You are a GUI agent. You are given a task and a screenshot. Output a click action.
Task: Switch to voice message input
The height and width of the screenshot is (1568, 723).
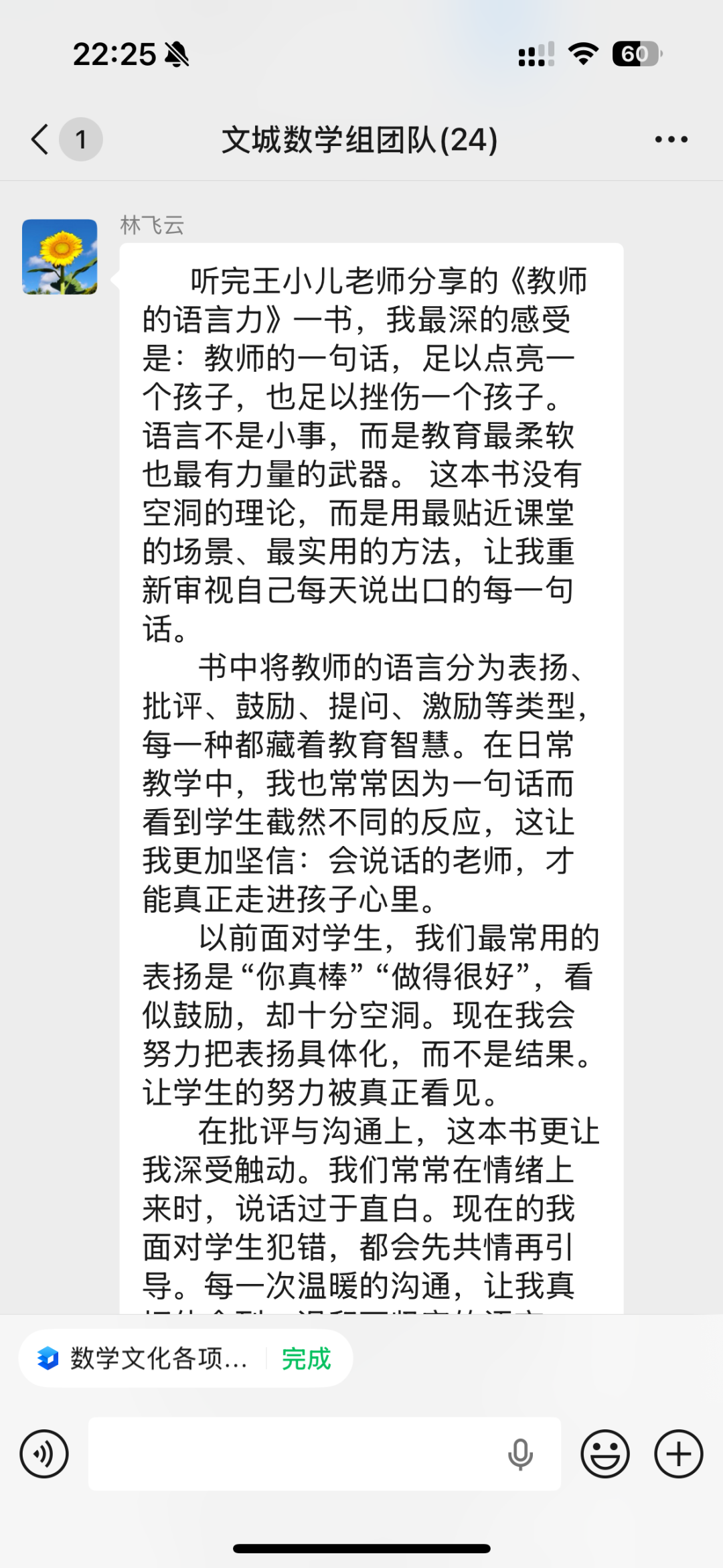(44, 1454)
